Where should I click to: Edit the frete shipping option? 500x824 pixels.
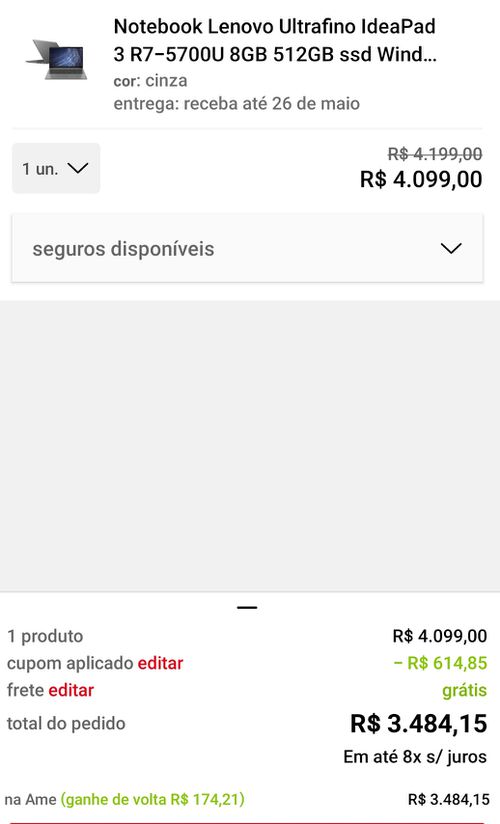coord(71,690)
